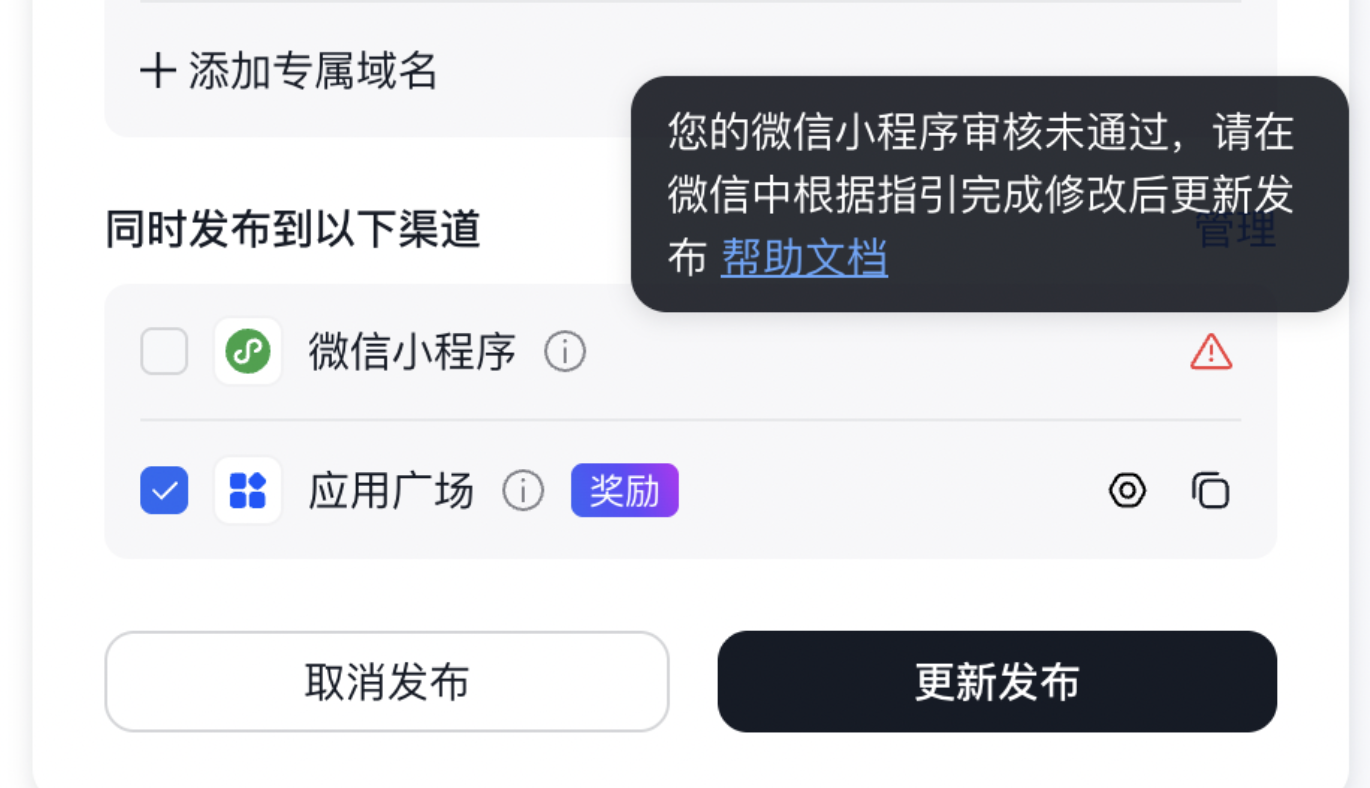Tap the copy icon in 应用广场 row
Screen dimensions: 1370x788
[x=1211, y=491]
